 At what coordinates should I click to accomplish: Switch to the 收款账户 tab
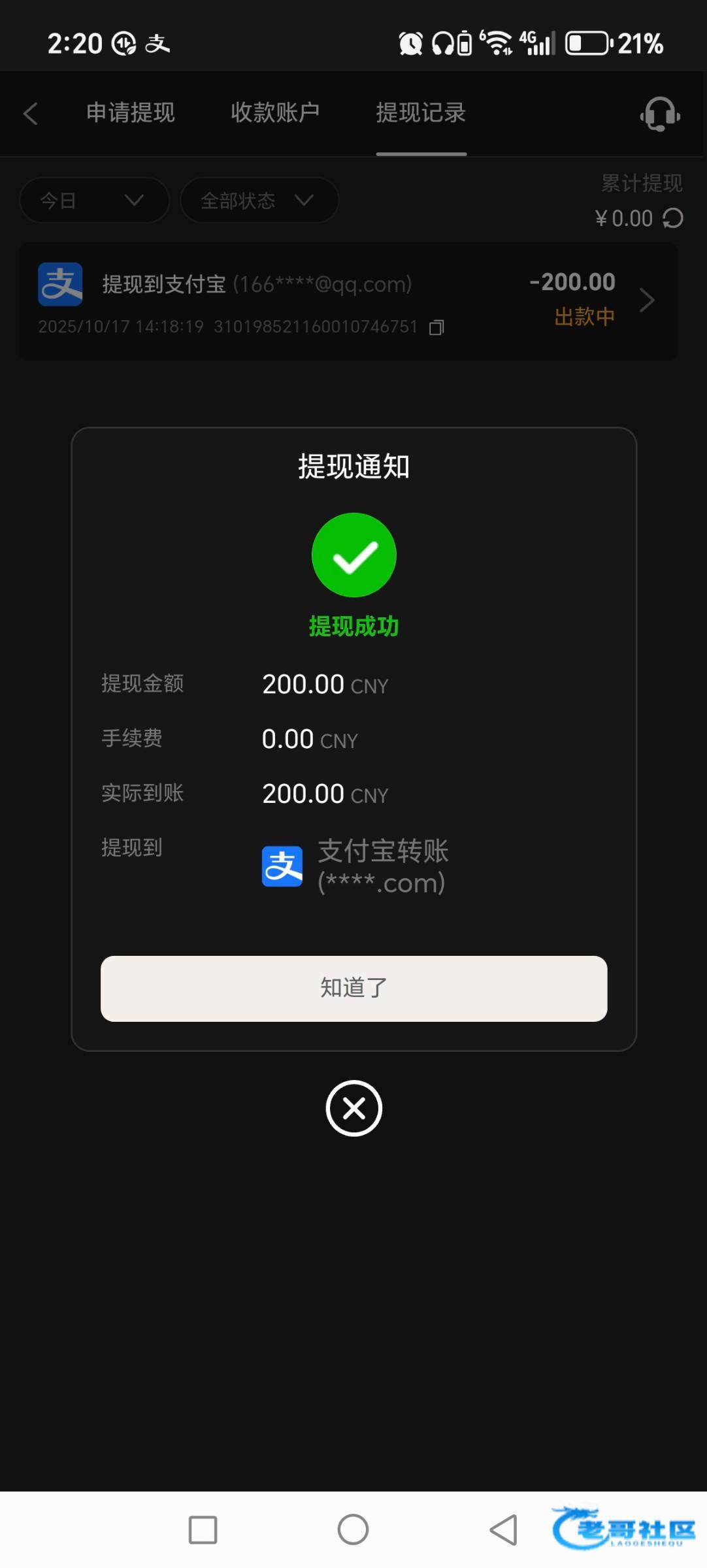(275, 113)
